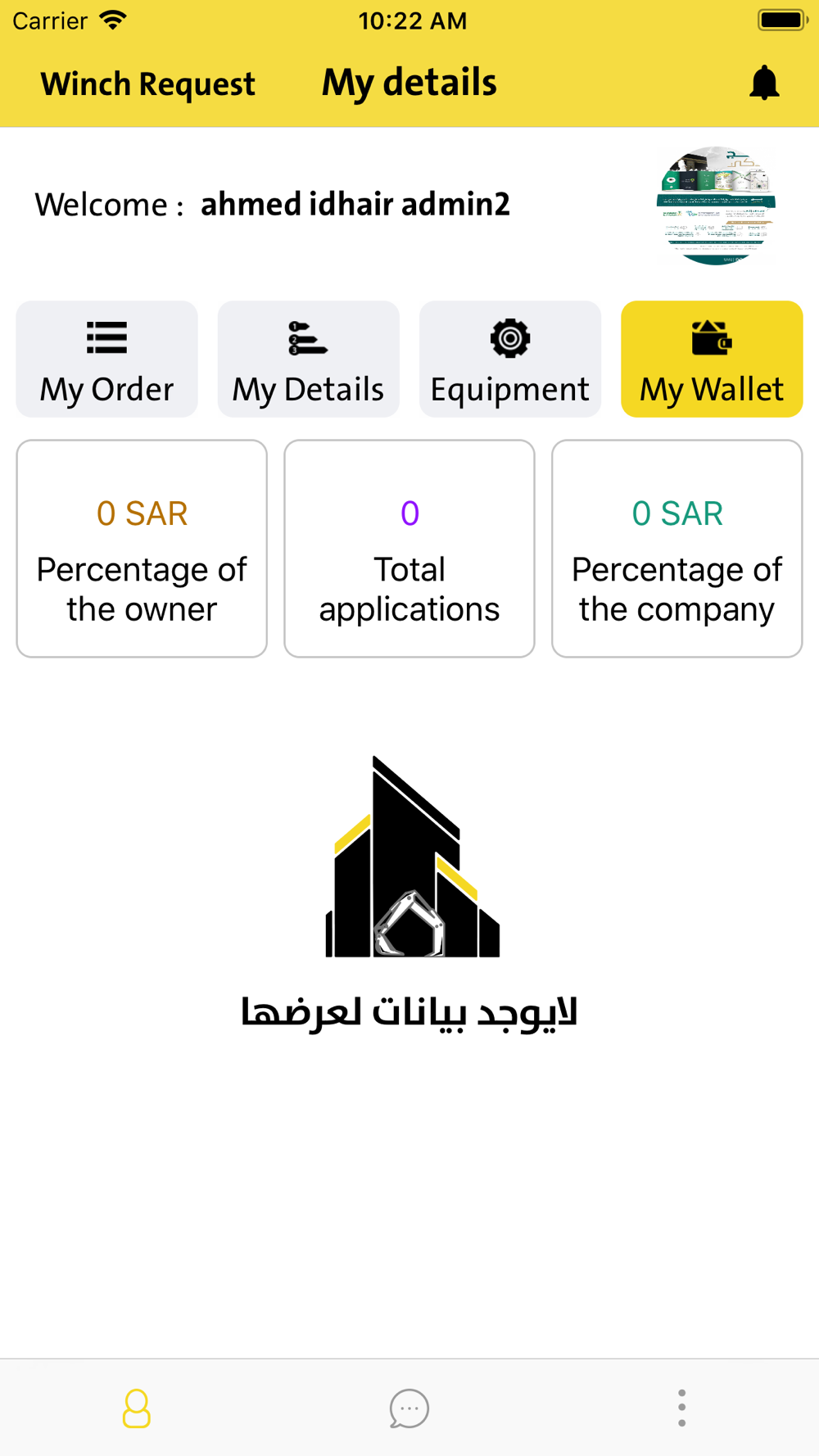This screenshot has height=1456, width=819.
Task: Open the Equipment tab
Action: coord(510,359)
